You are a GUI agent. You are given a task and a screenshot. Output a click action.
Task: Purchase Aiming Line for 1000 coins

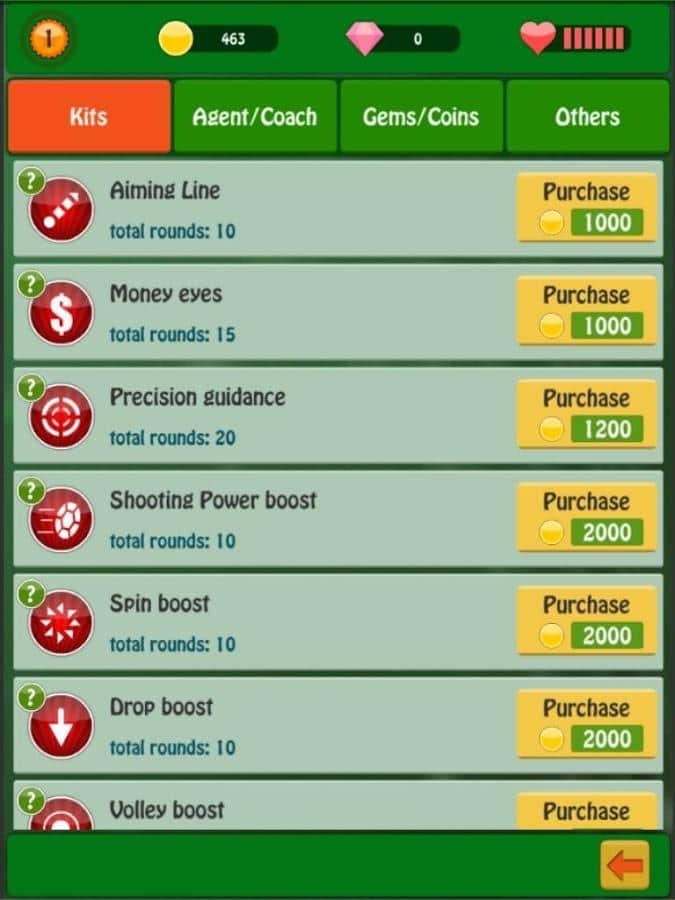click(x=587, y=208)
